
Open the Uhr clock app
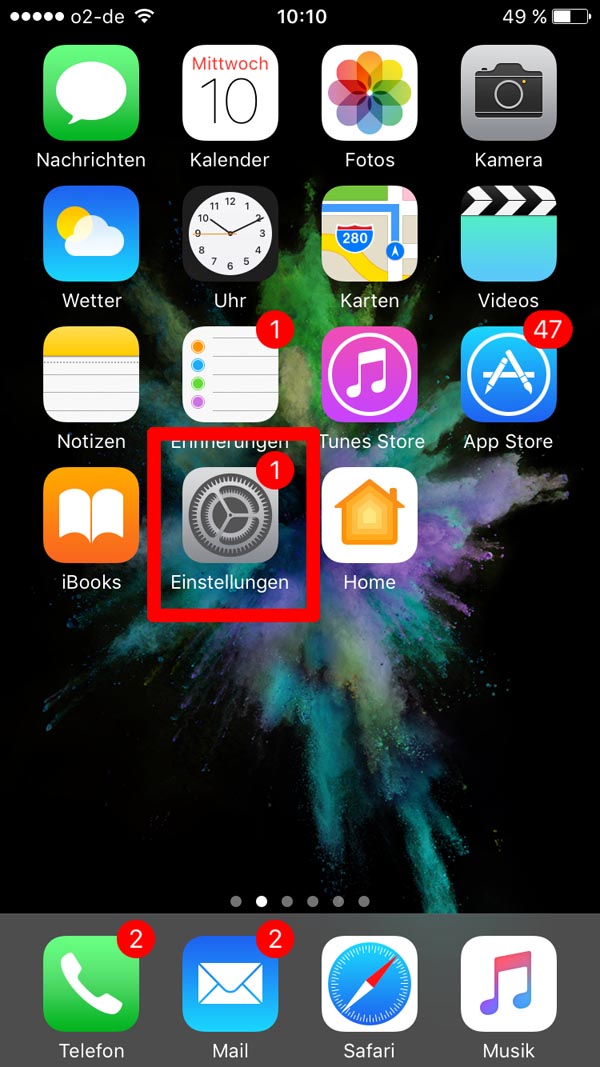[x=230, y=233]
